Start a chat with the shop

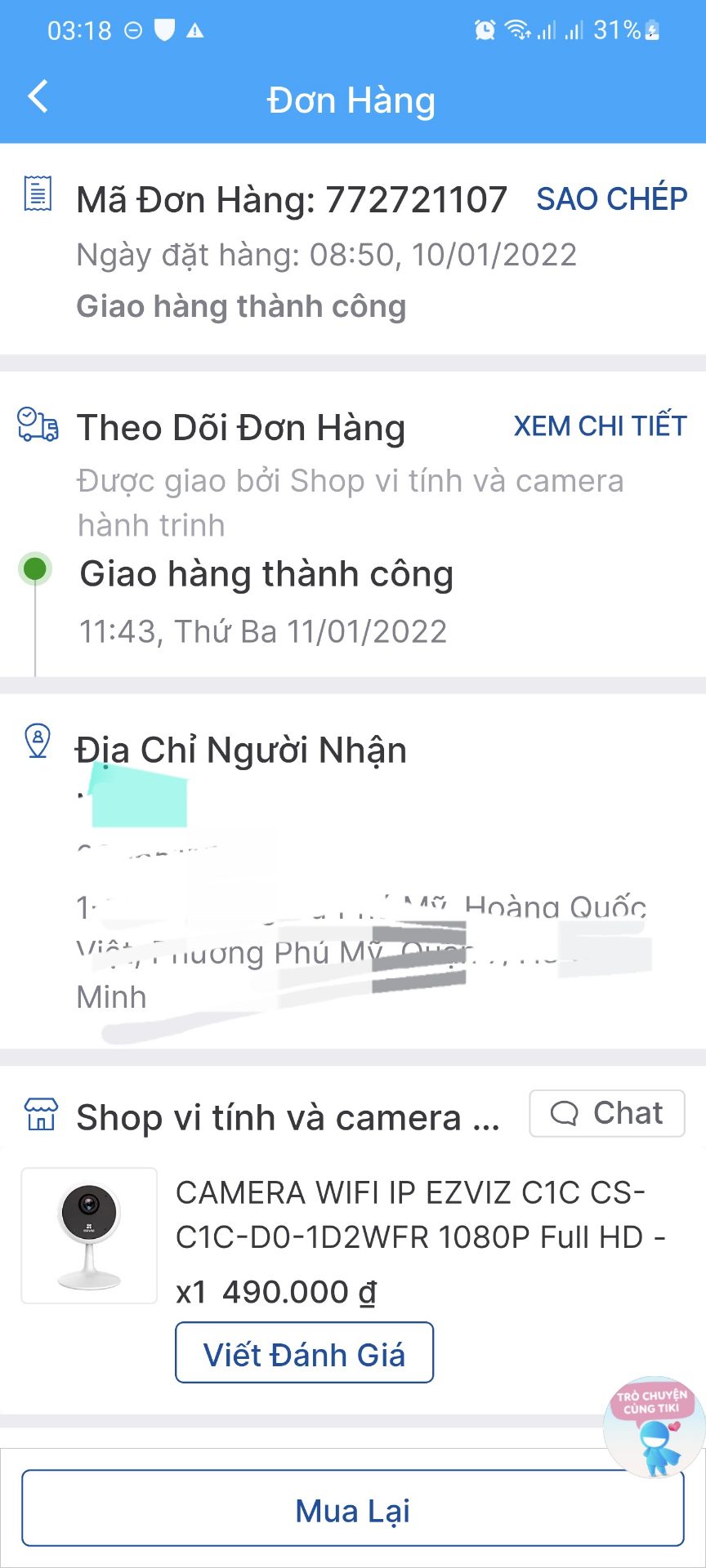click(607, 1113)
